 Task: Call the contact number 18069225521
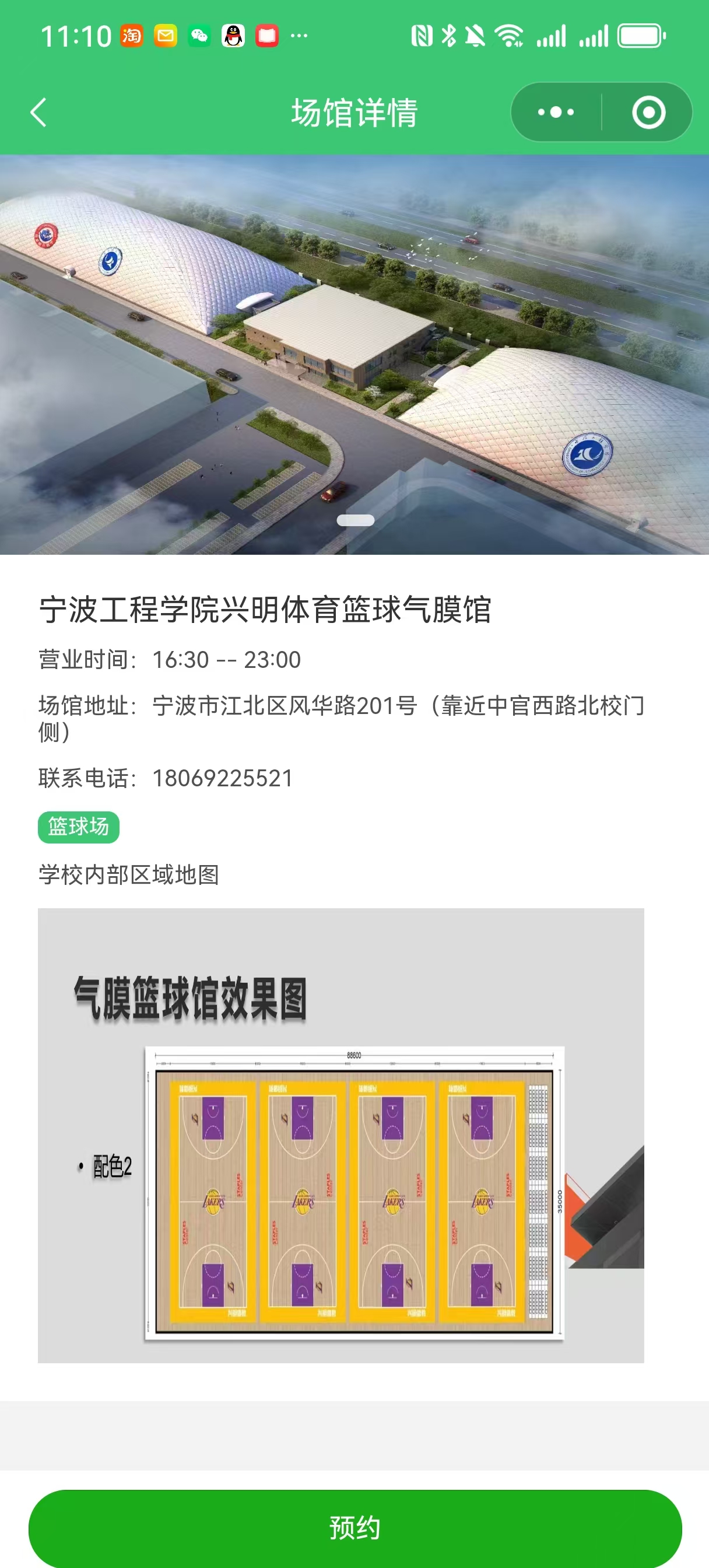pos(222,779)
